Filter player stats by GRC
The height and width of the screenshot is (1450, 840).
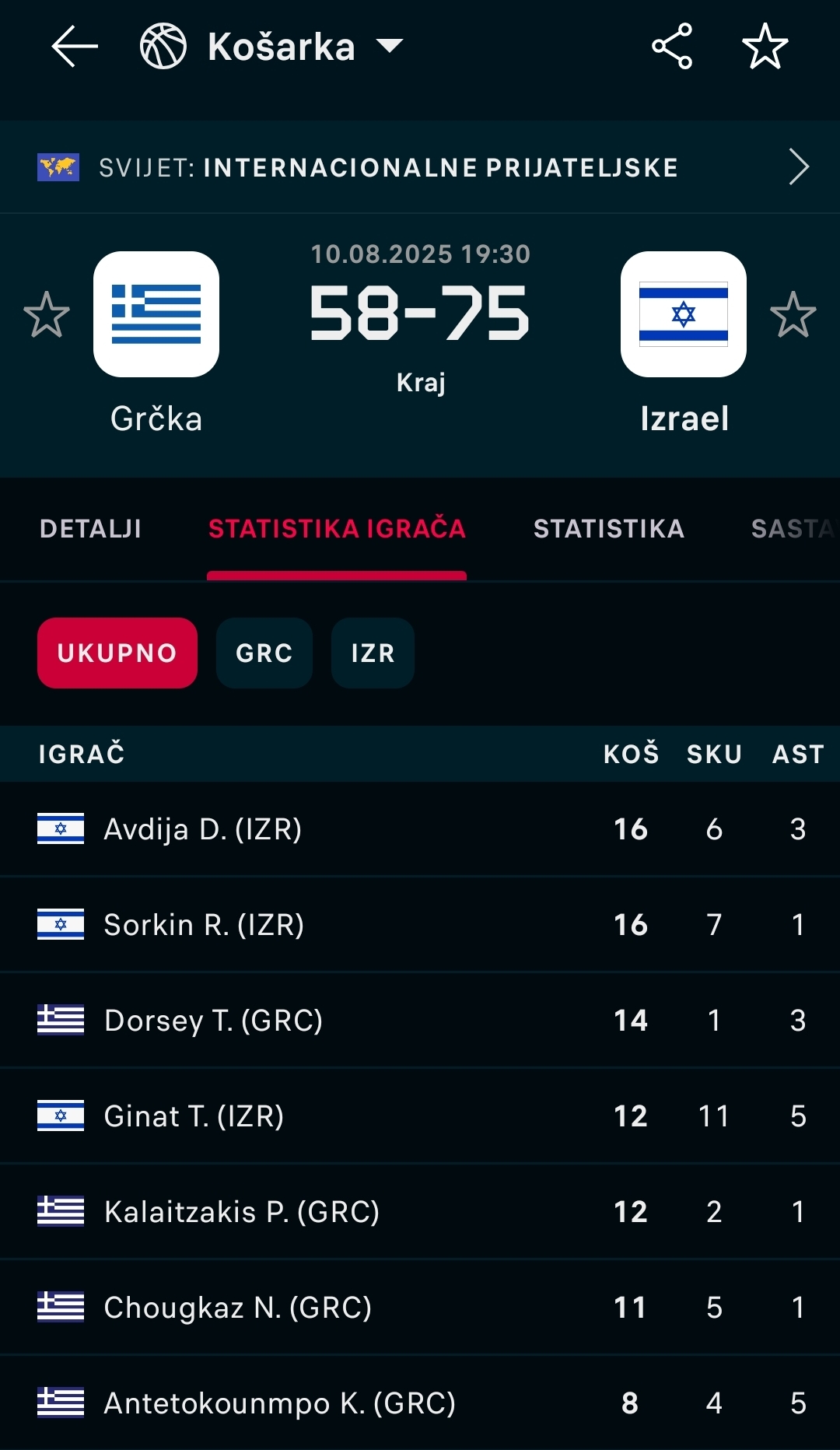tap(264, 653)
